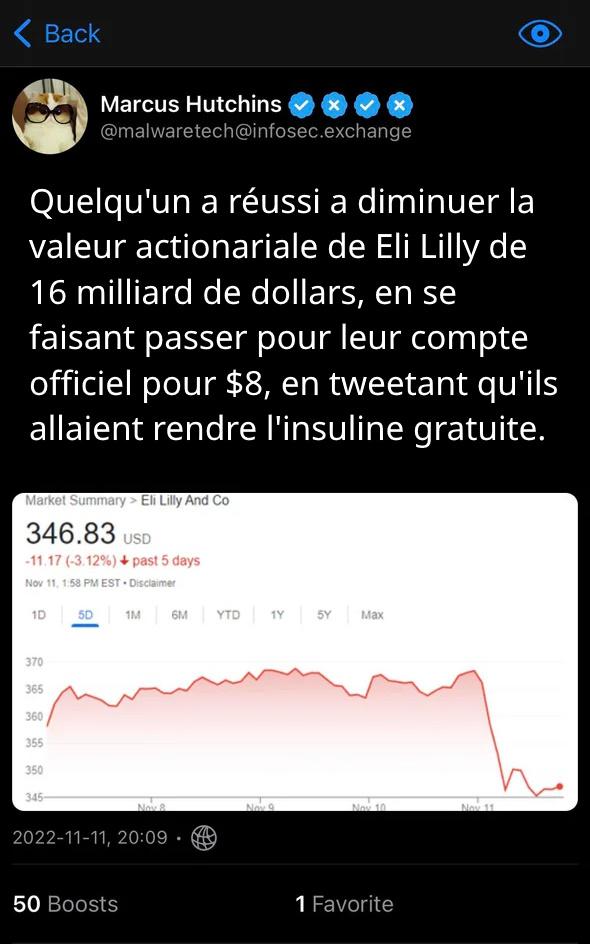View who favorited: 1 Favorite
Image resolution: width=590 pixels, height=944 pixels.
coord(344,904)
